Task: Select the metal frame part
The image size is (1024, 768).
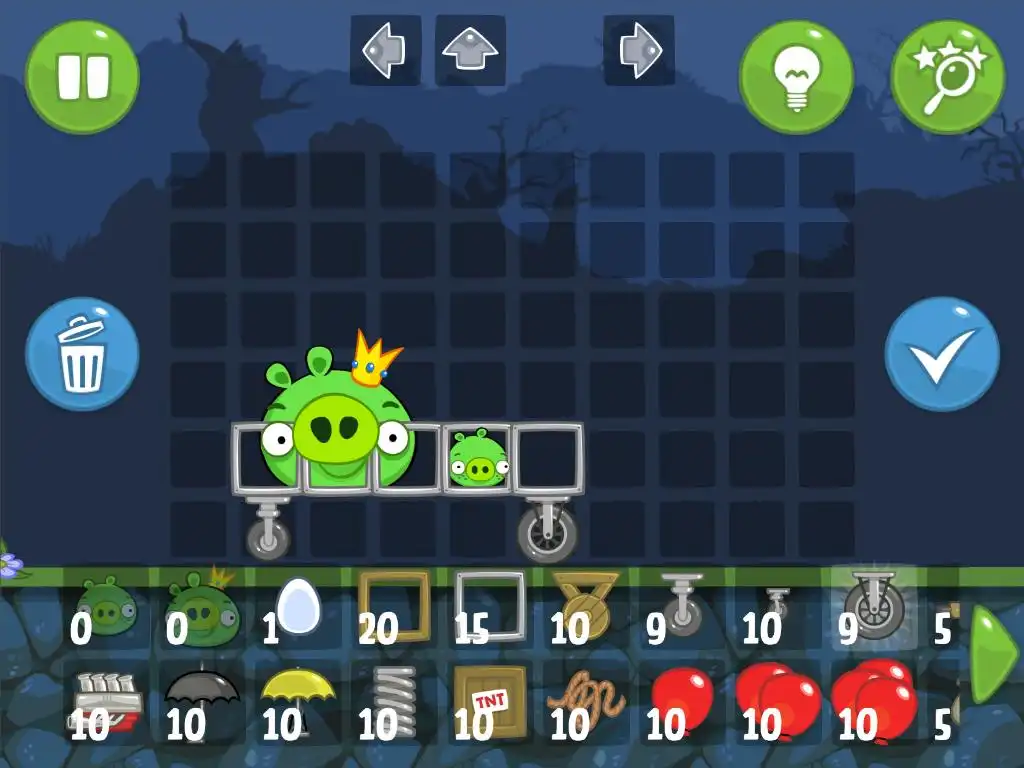Action: [490, 606]
